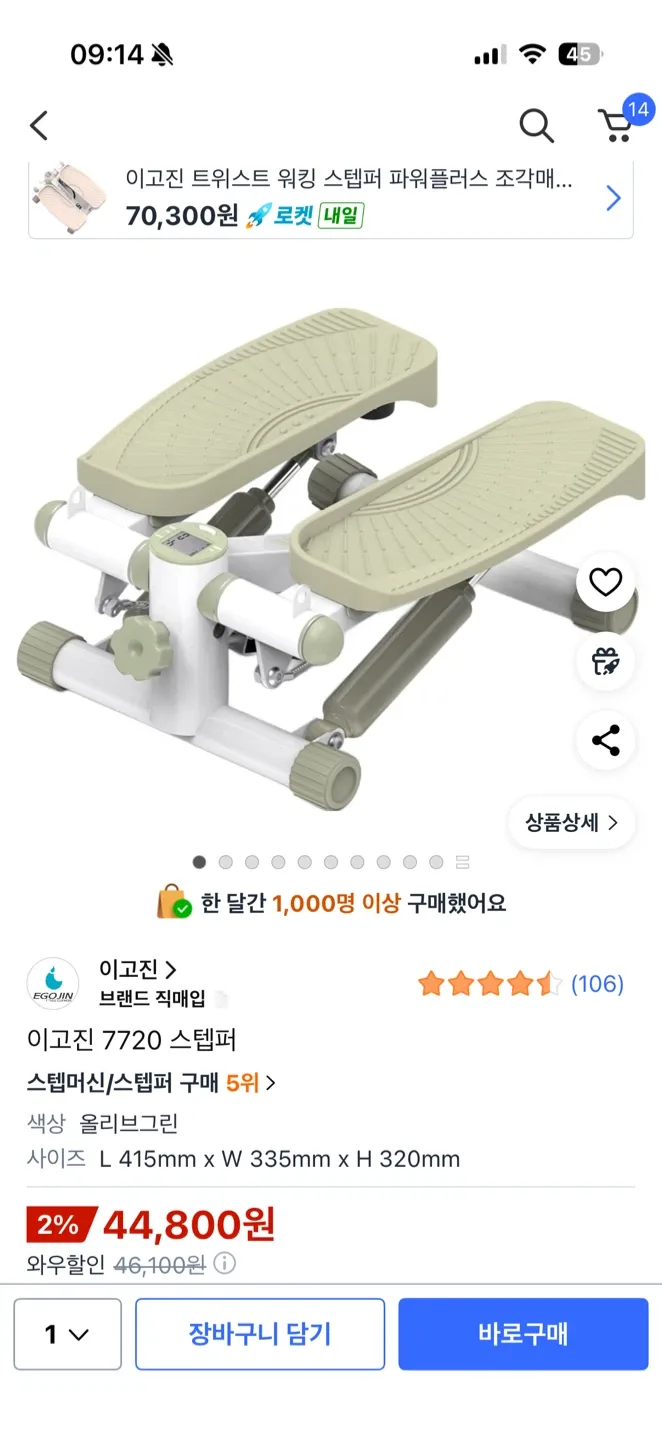
Task: Open the 스텝머신/스텝퍼 구매 5위 ranking
Action: tap(151, 1082)
